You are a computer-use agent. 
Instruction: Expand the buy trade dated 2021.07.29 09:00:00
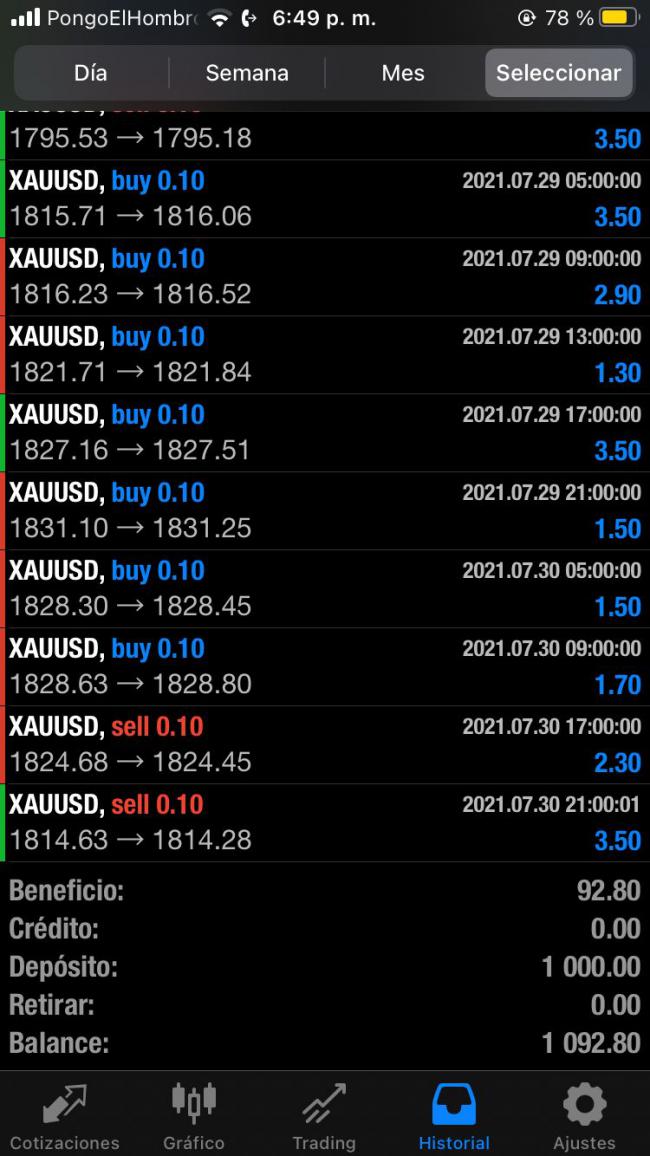(x=325, y=277)
